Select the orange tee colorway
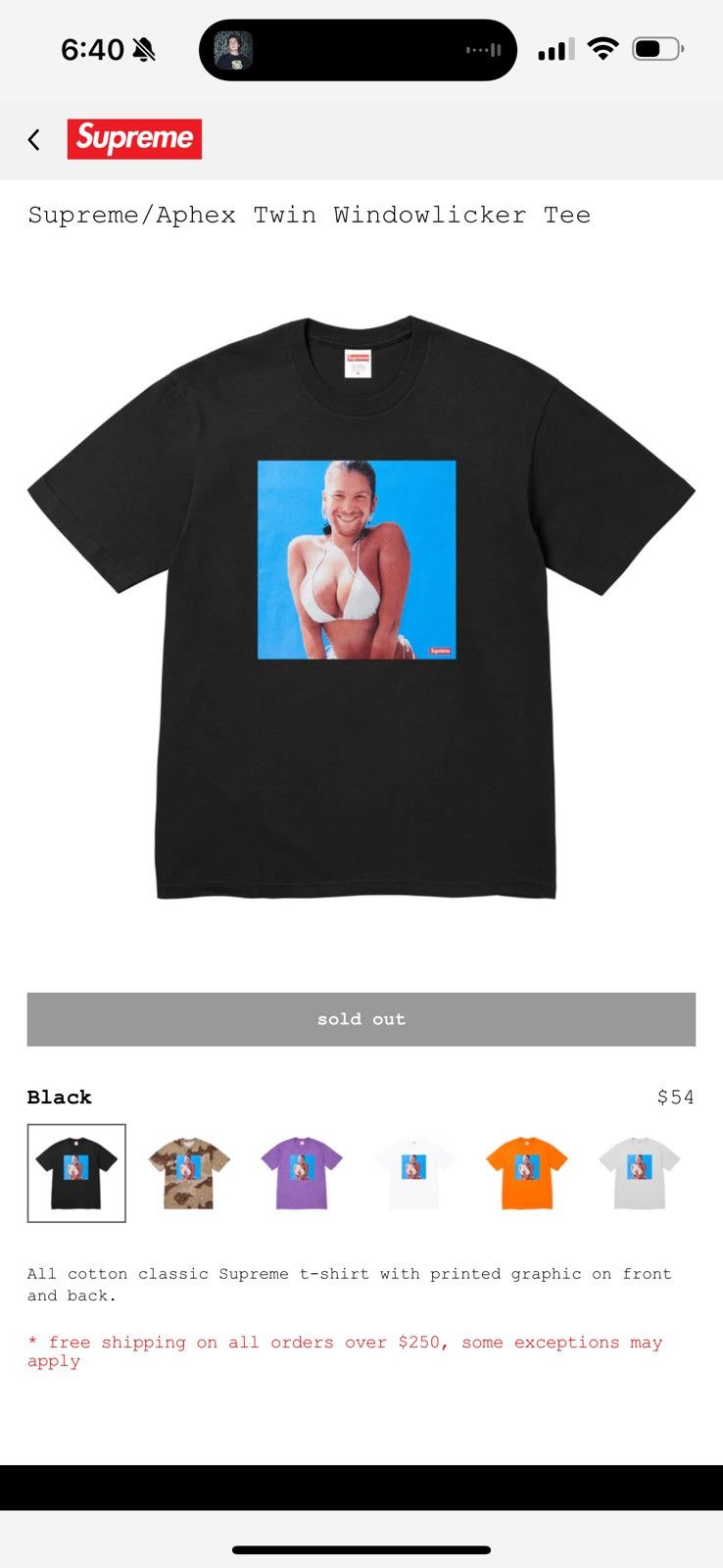Image resolution: width=723 pixels, height=1568 pixels. click(x=526, y=1172)
